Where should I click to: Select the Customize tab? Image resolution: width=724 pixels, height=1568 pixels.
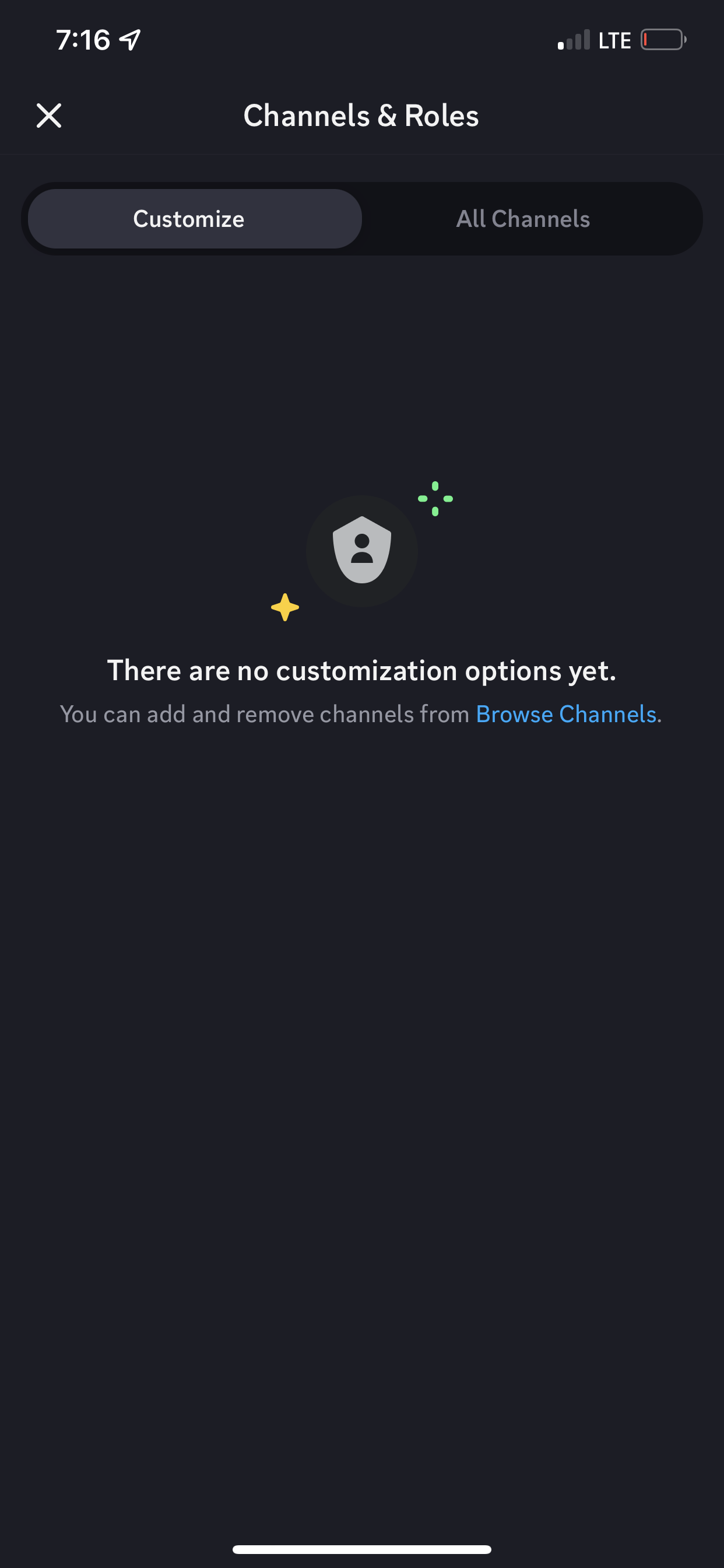[195, 219]
